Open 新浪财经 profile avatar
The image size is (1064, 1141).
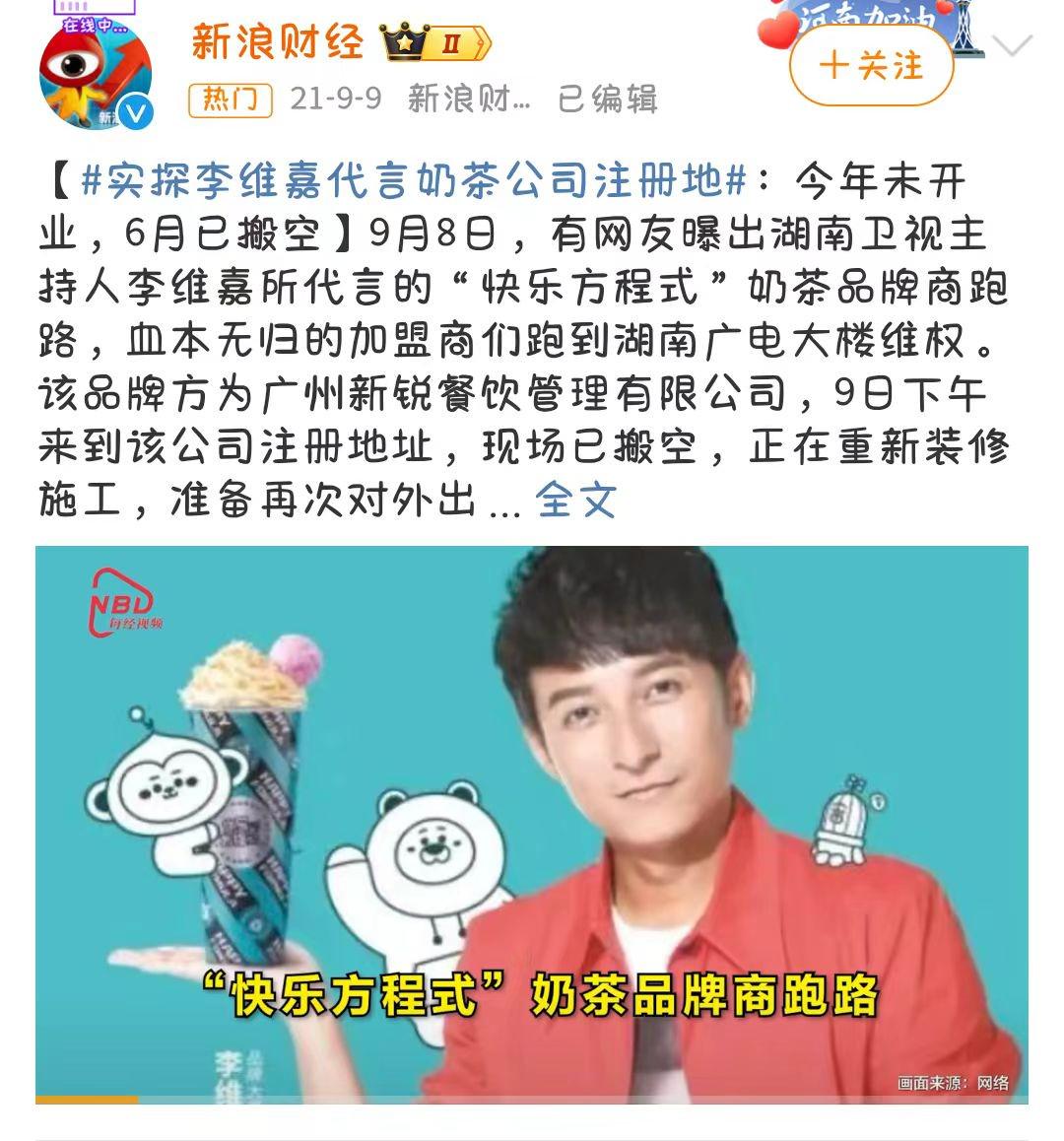[x=97, y=72]
